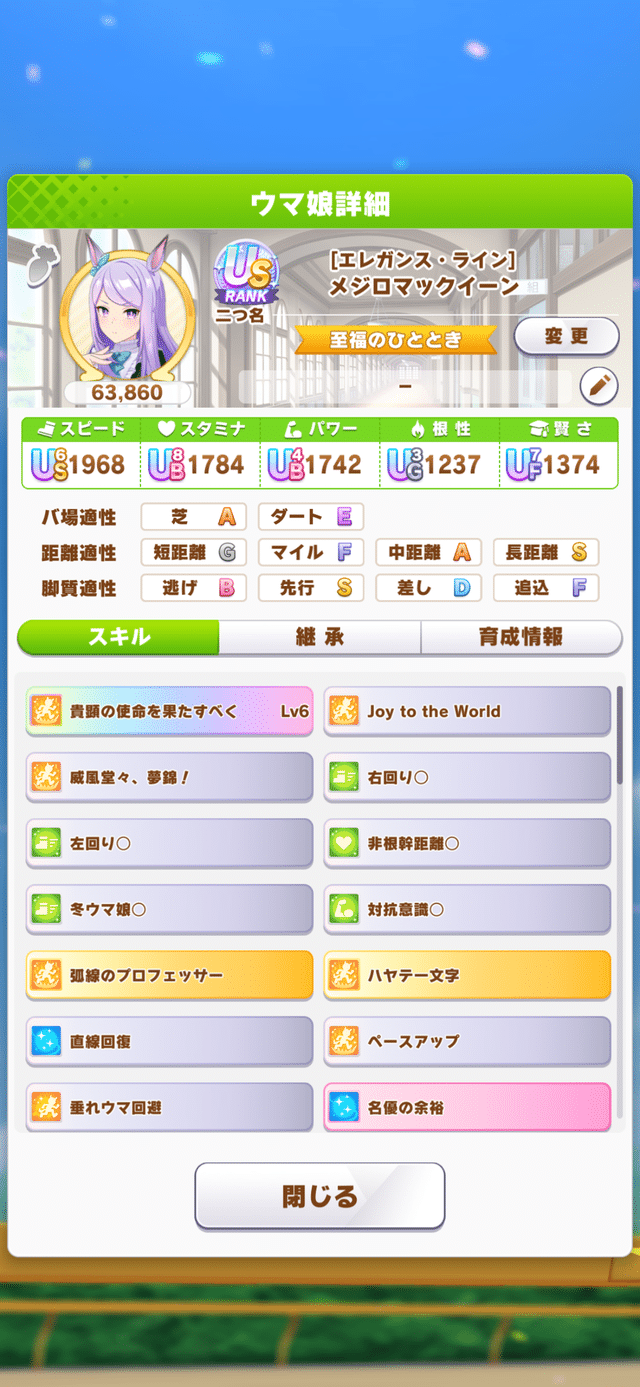
Task: View the 左回り○ skill details
Action: click(x=169, y=843)
